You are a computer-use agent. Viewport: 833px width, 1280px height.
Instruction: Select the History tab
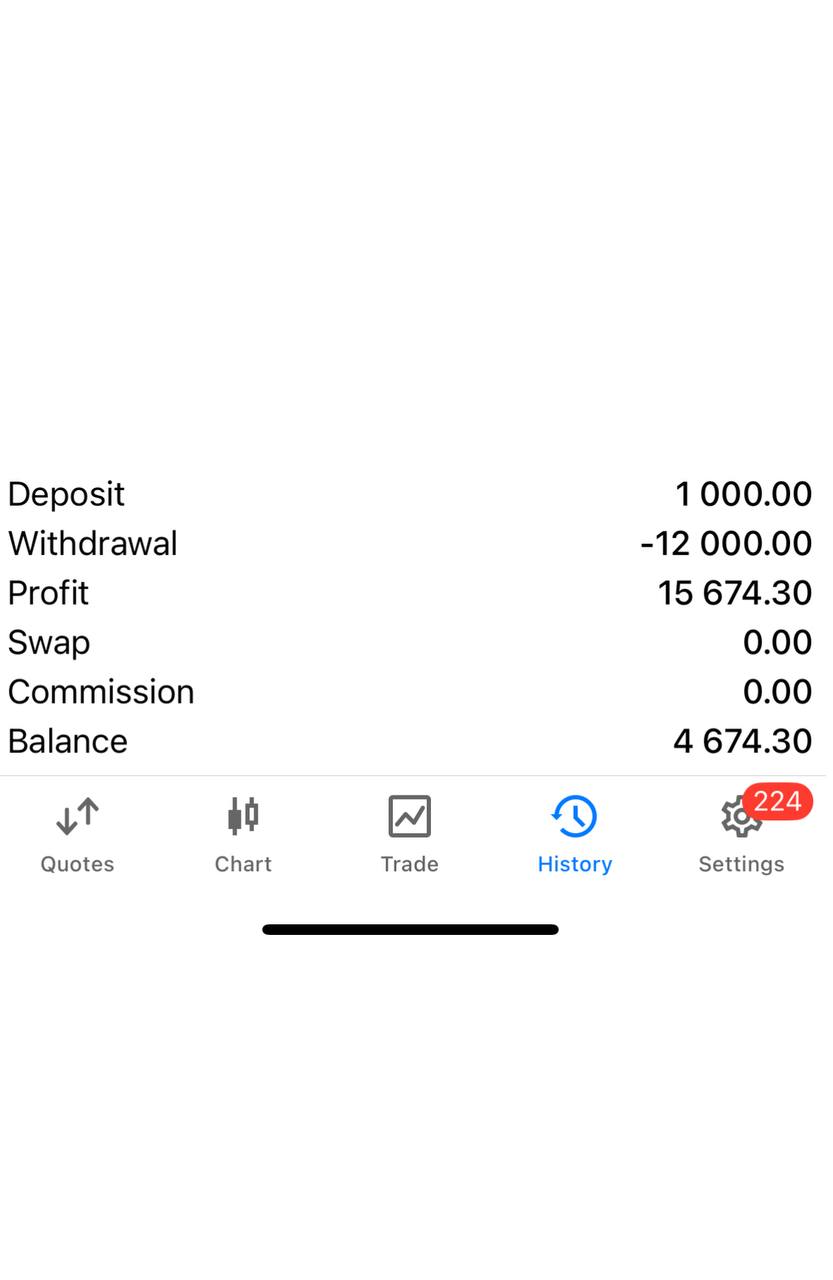[x=574, y=834]
